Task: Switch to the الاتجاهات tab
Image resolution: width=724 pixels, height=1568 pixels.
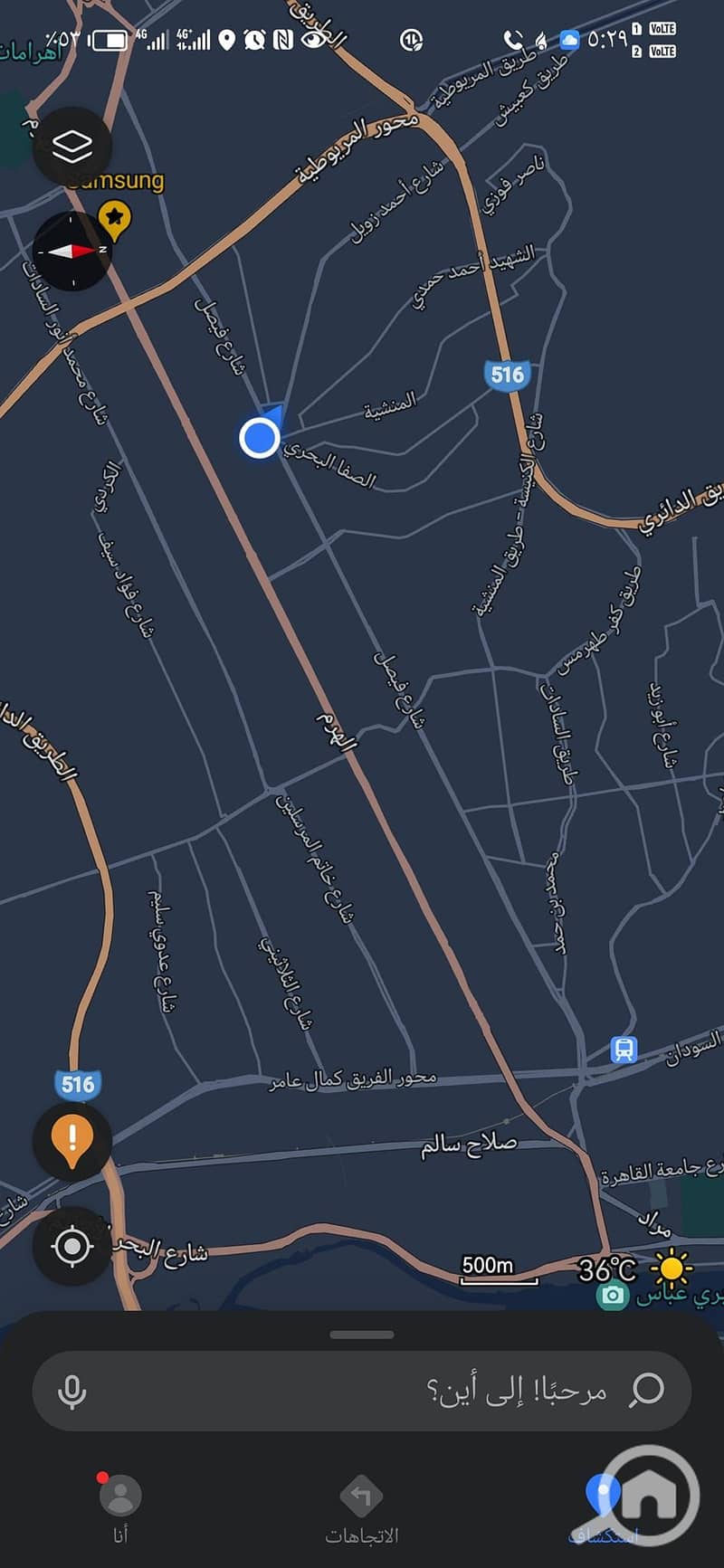Action: tap(361, 1509)
